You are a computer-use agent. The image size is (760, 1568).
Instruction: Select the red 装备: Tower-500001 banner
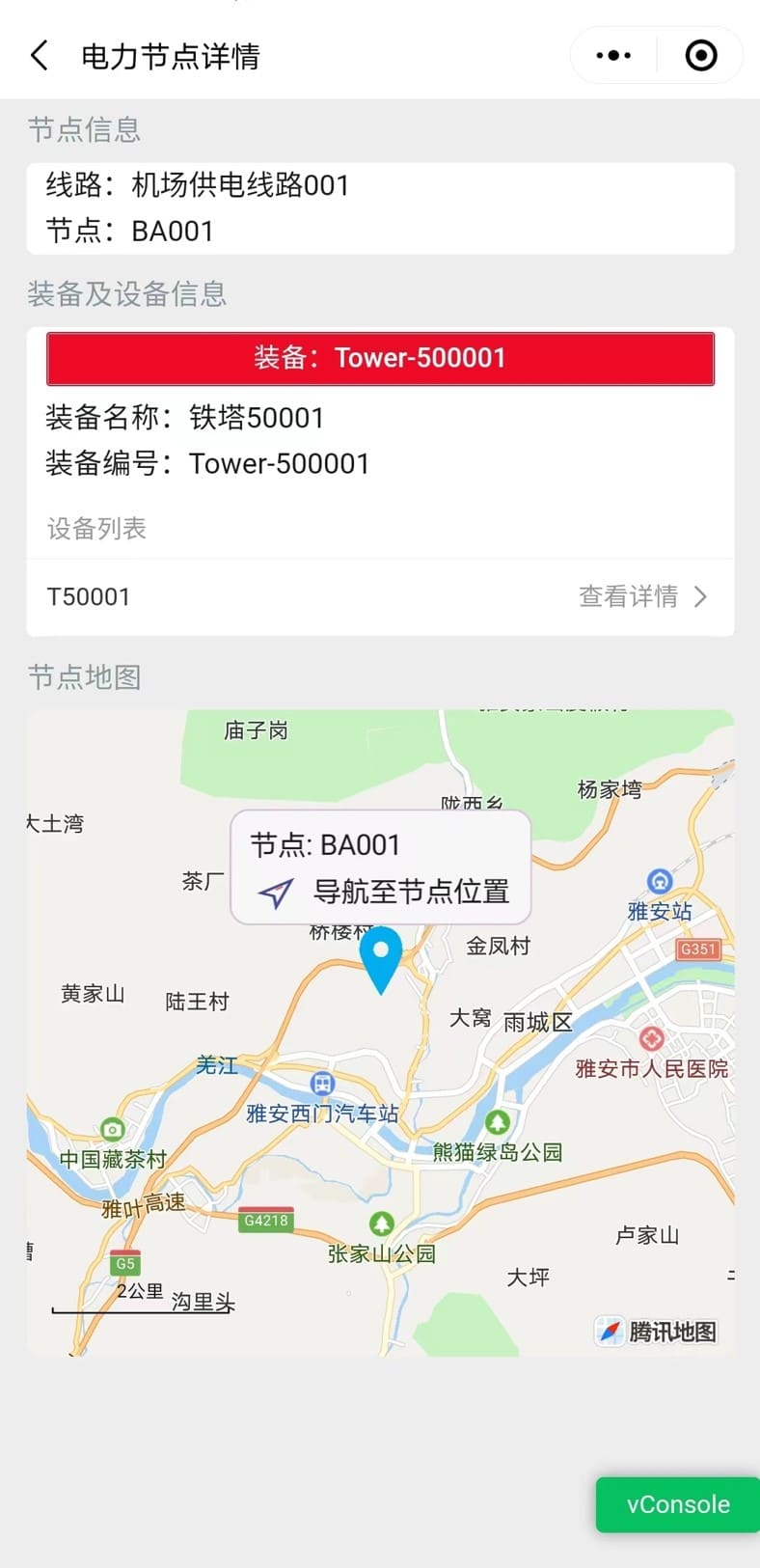(x=380, y=358)
